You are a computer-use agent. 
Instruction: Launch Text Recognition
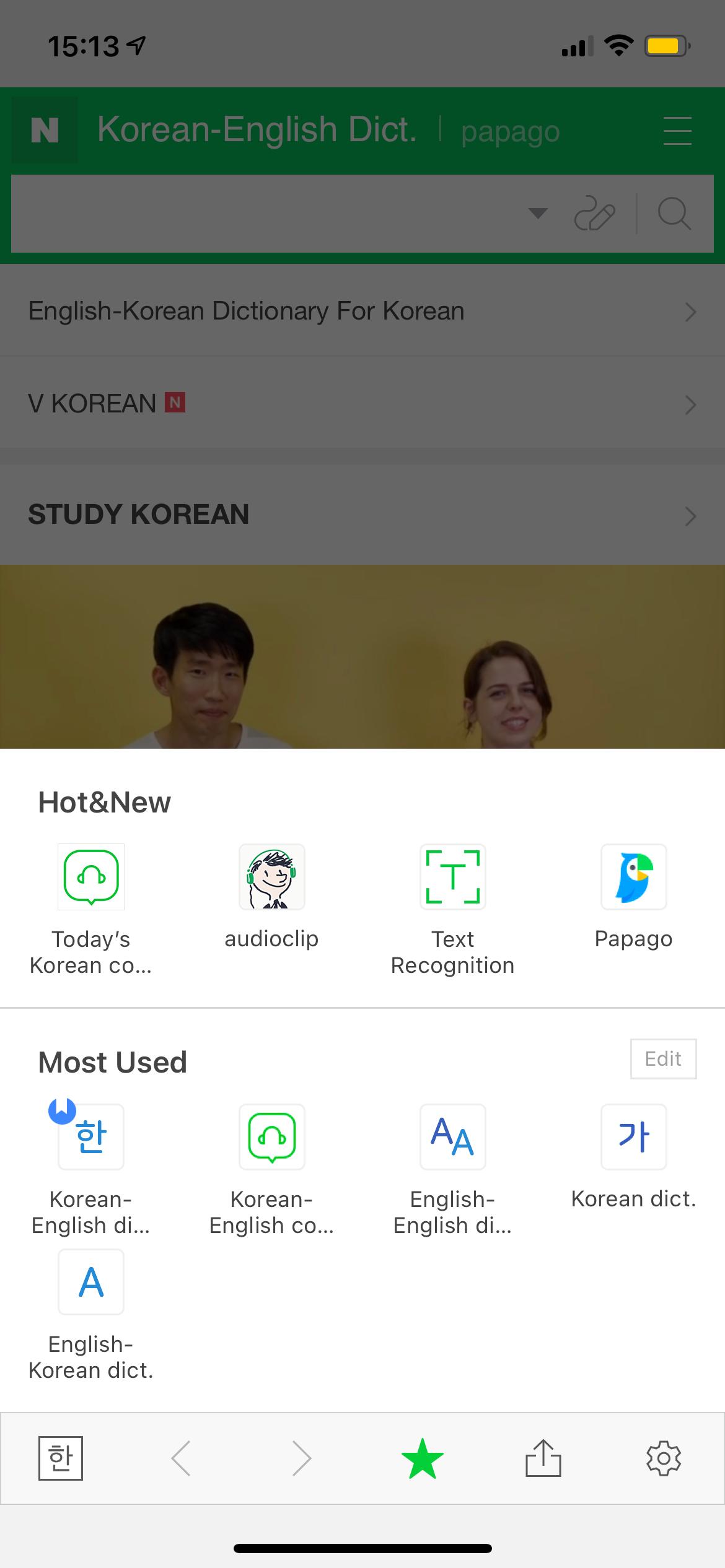(x=452, y=910)
